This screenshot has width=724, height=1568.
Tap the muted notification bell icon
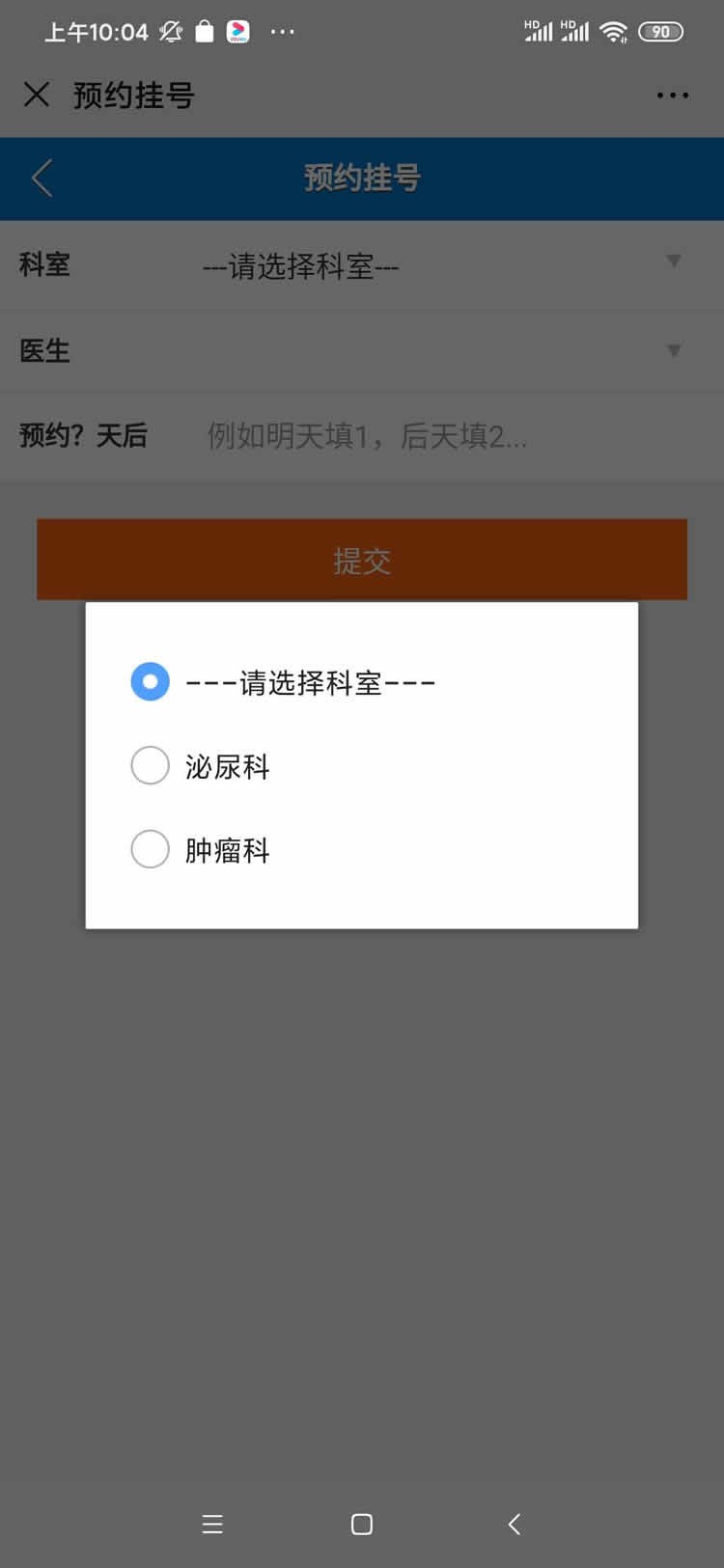pos(170,32)
